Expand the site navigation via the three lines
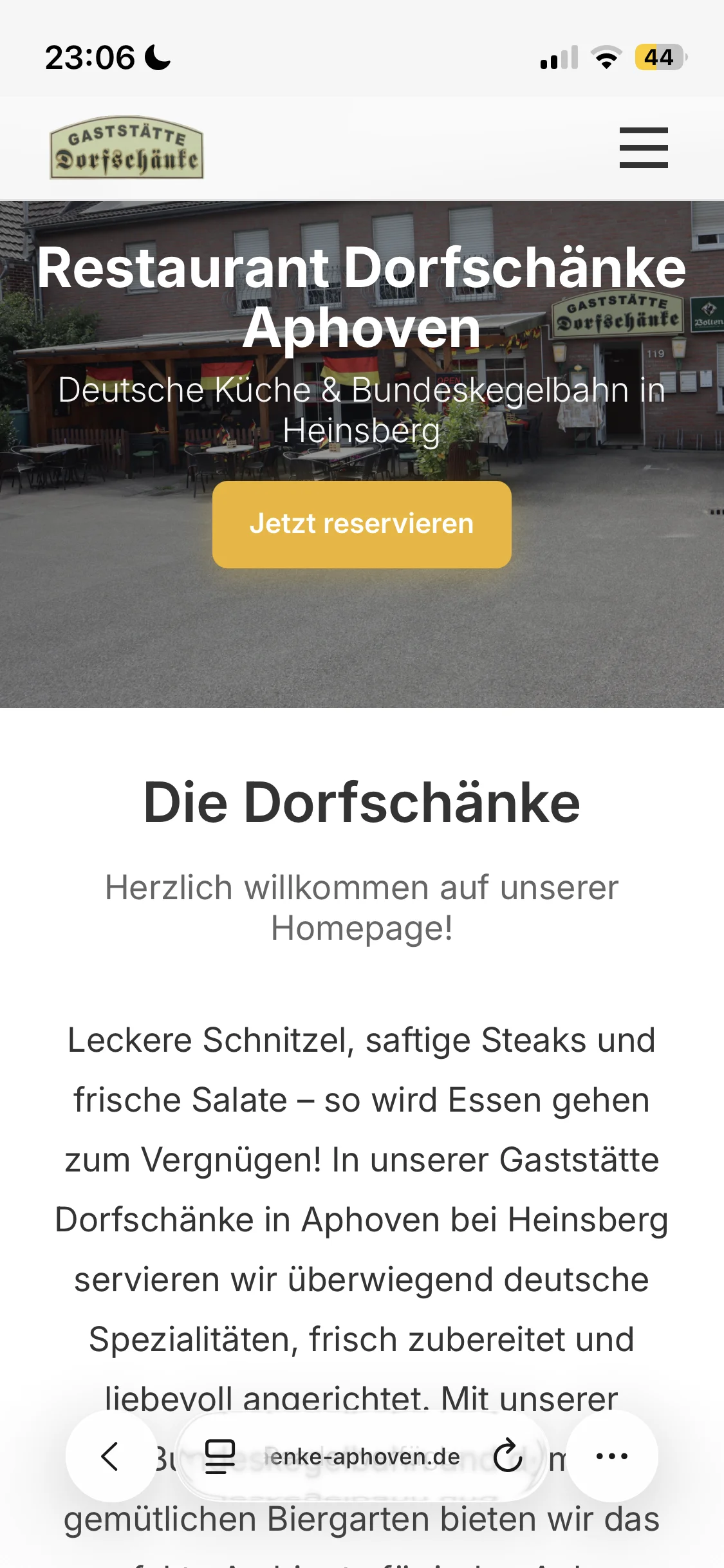This screenshot has width=724, height=1568. click(643, 147)
